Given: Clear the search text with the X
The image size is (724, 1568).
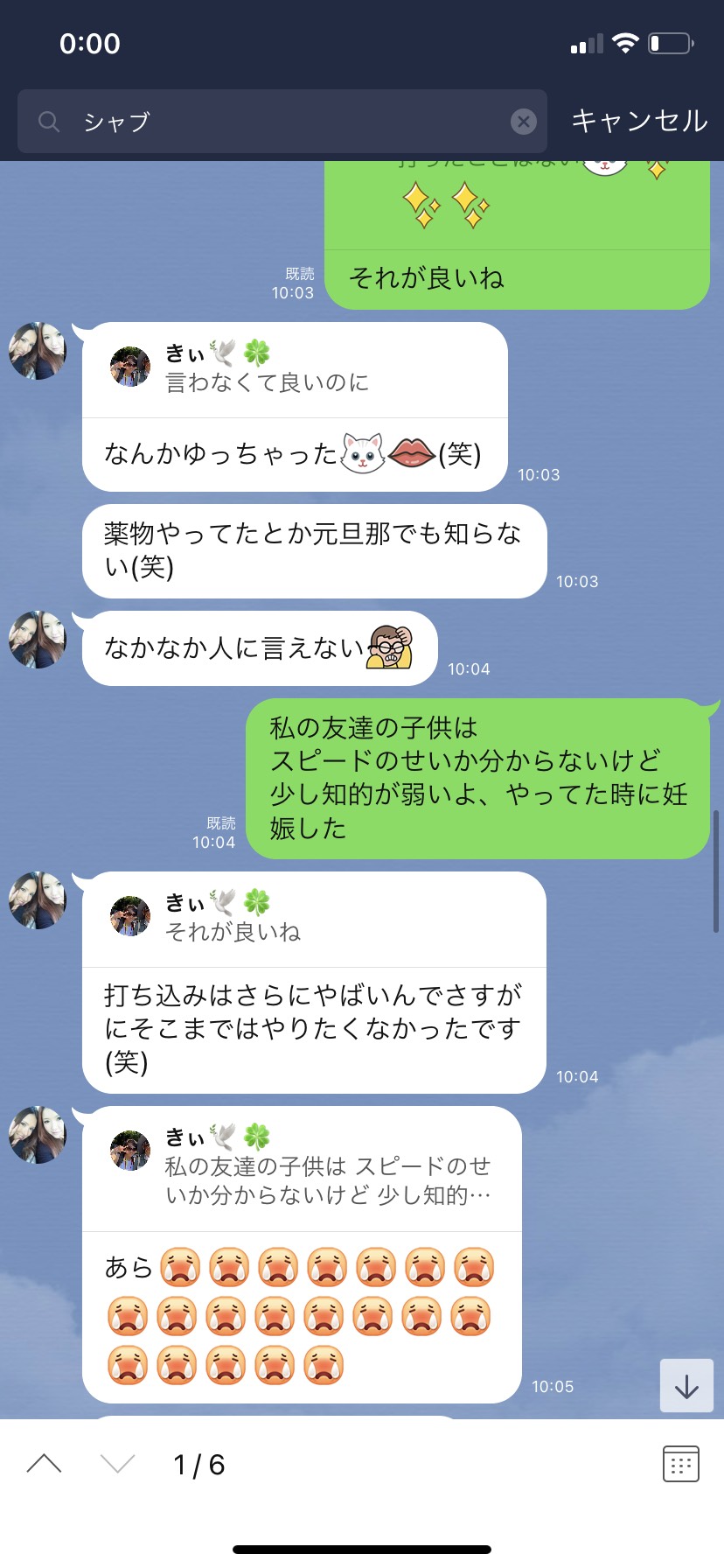Looking at the screenshot, I should 523,122.
